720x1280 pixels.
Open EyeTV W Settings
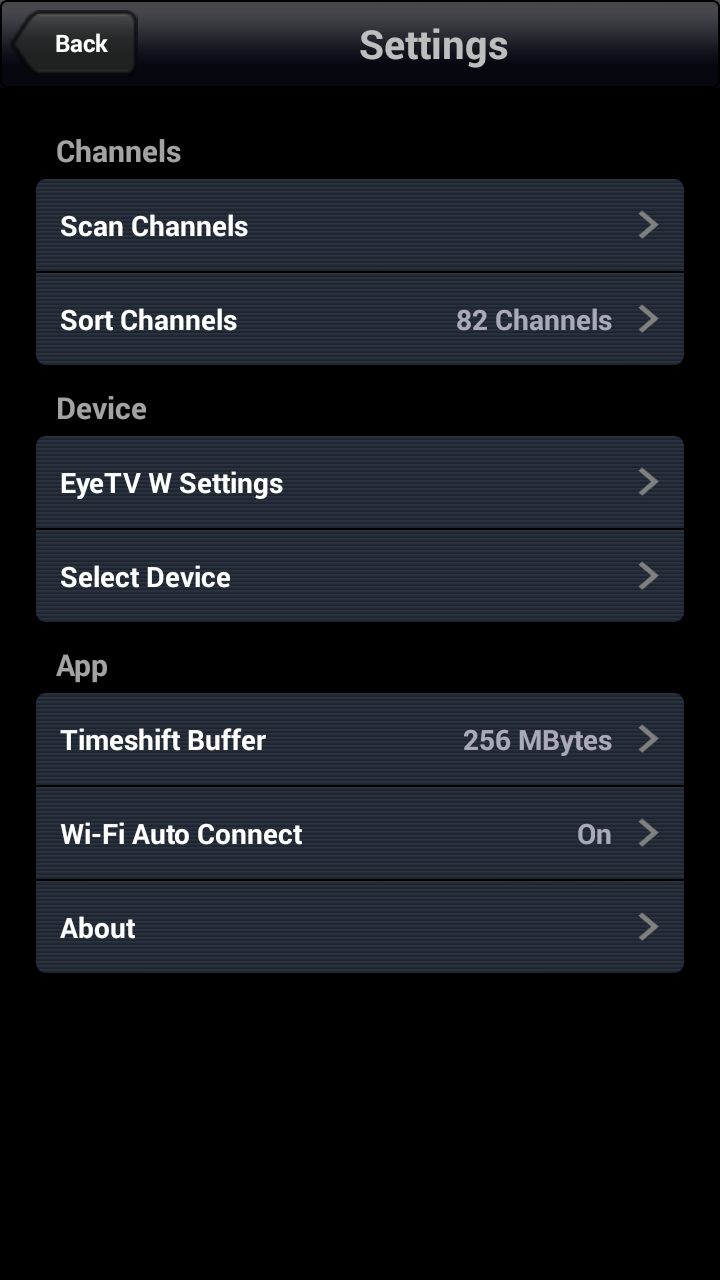click(360, 483)
